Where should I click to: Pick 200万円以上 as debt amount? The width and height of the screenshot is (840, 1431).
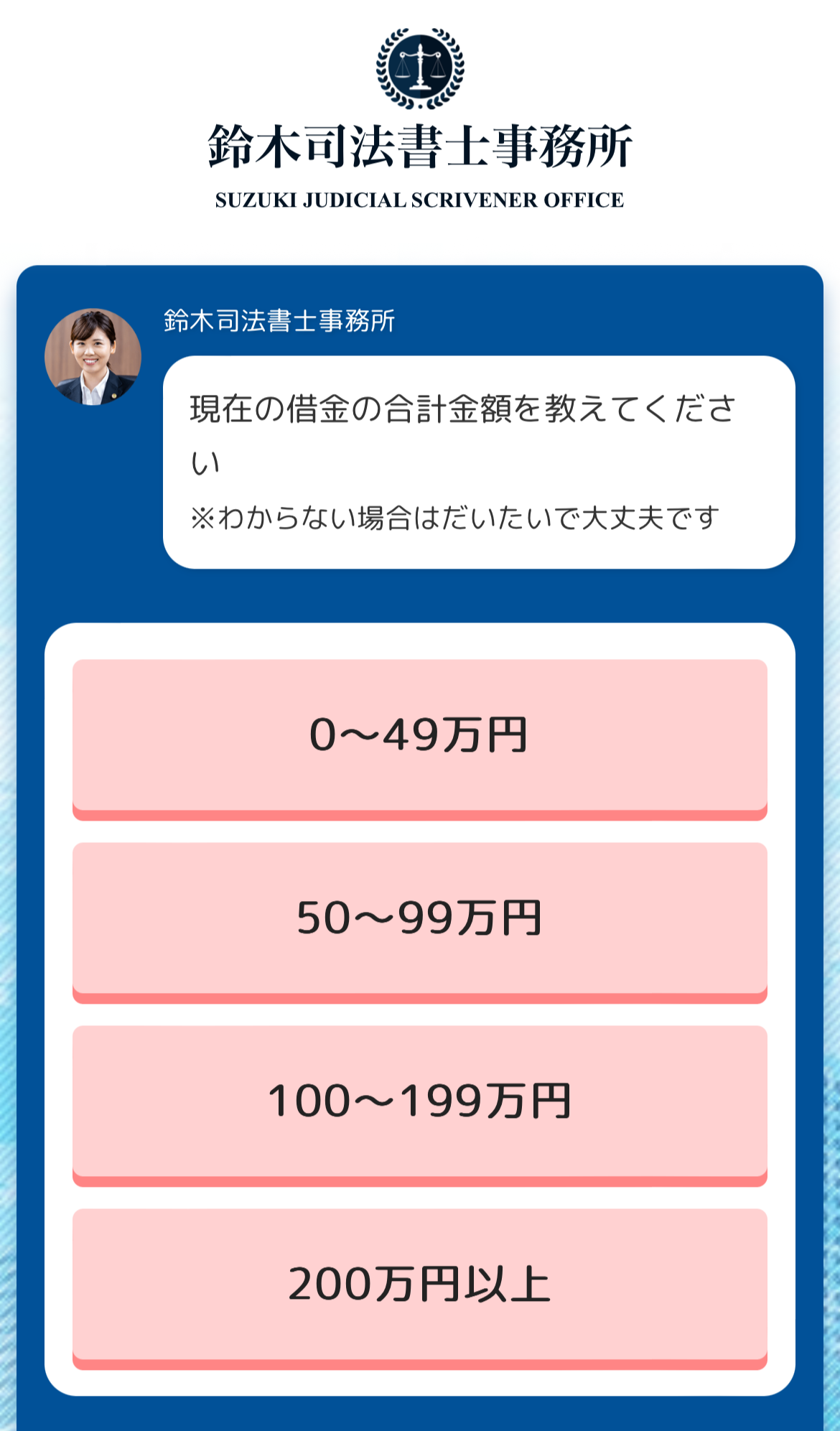[420, 1286]
